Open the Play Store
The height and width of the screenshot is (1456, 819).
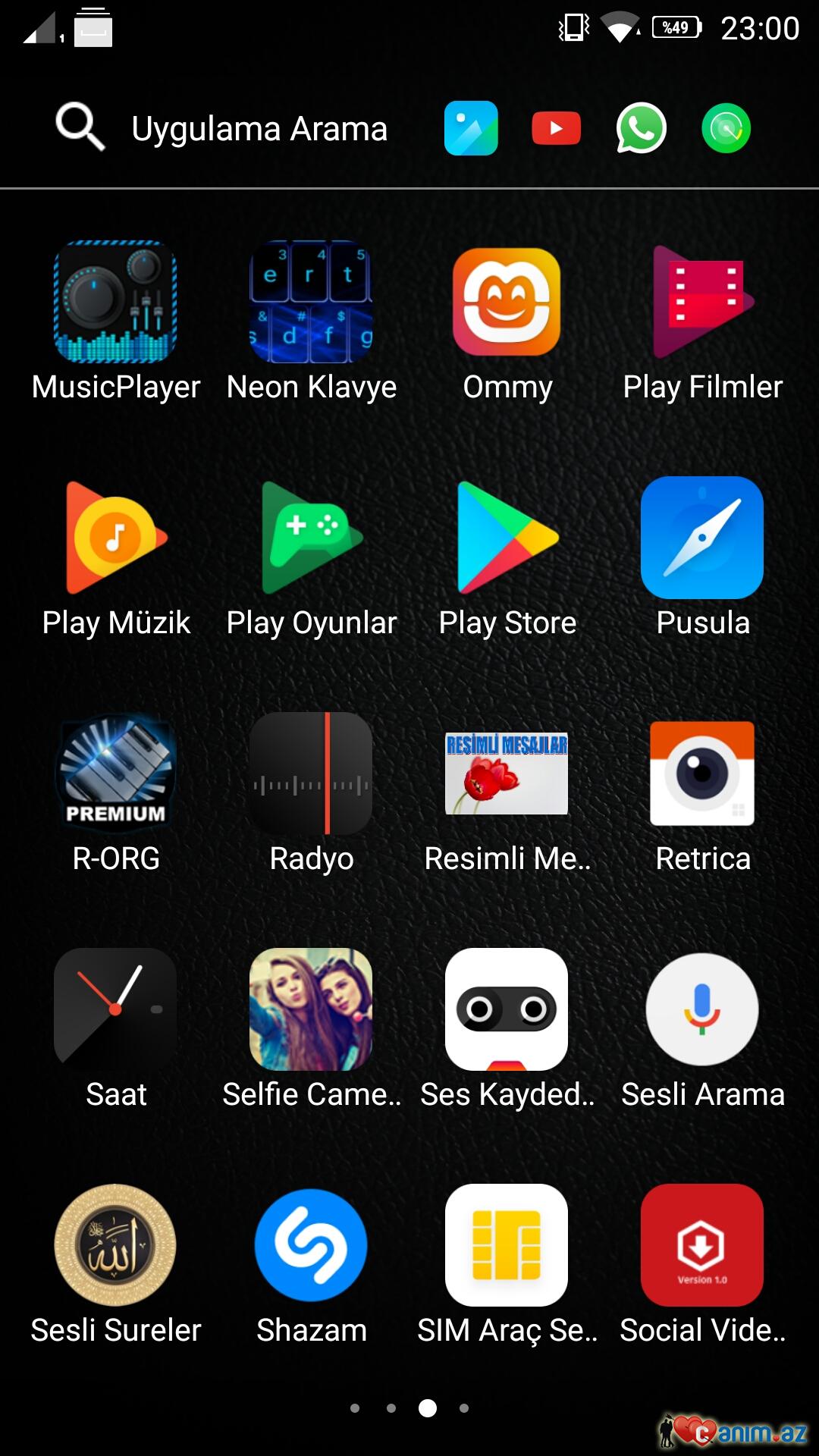tap(507, 538)
